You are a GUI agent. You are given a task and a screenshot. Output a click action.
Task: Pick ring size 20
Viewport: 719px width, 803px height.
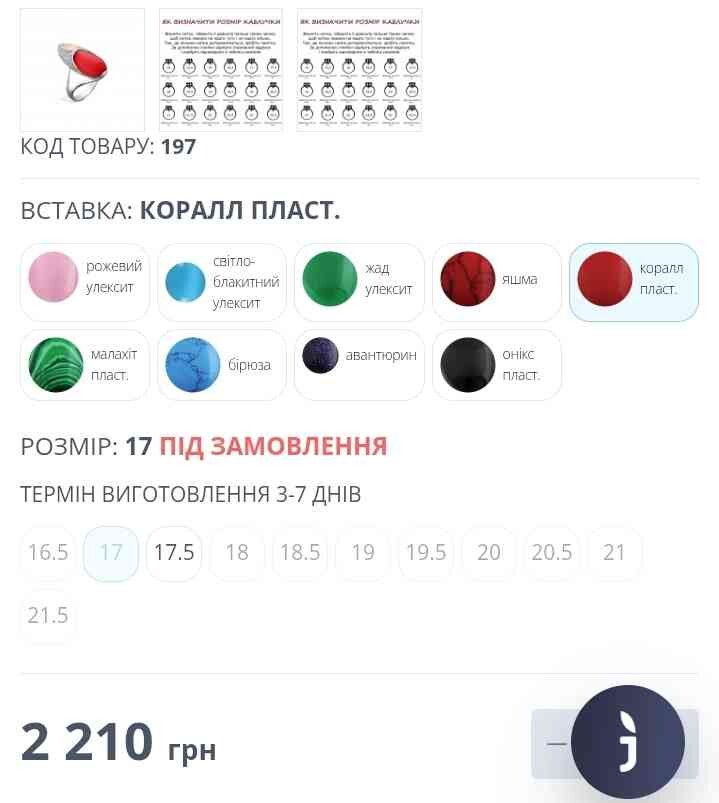click(489, 552)
